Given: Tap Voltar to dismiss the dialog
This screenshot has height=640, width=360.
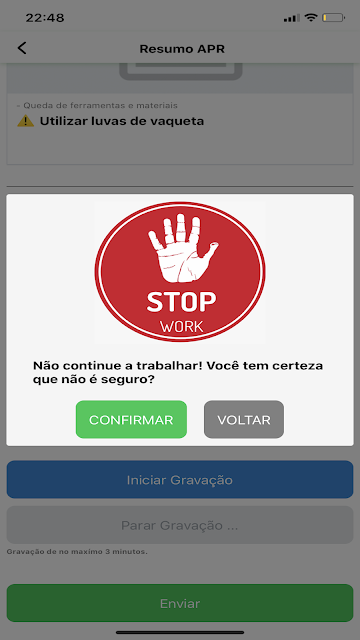Looking at the screenshot, I should coord(244,420).
